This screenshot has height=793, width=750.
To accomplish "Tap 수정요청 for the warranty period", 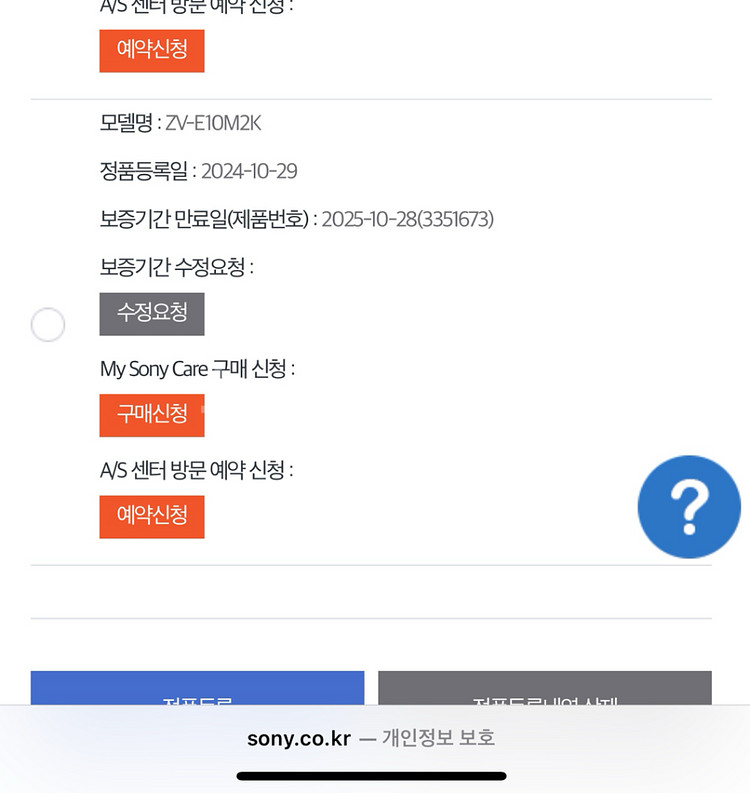I will 152,313.
